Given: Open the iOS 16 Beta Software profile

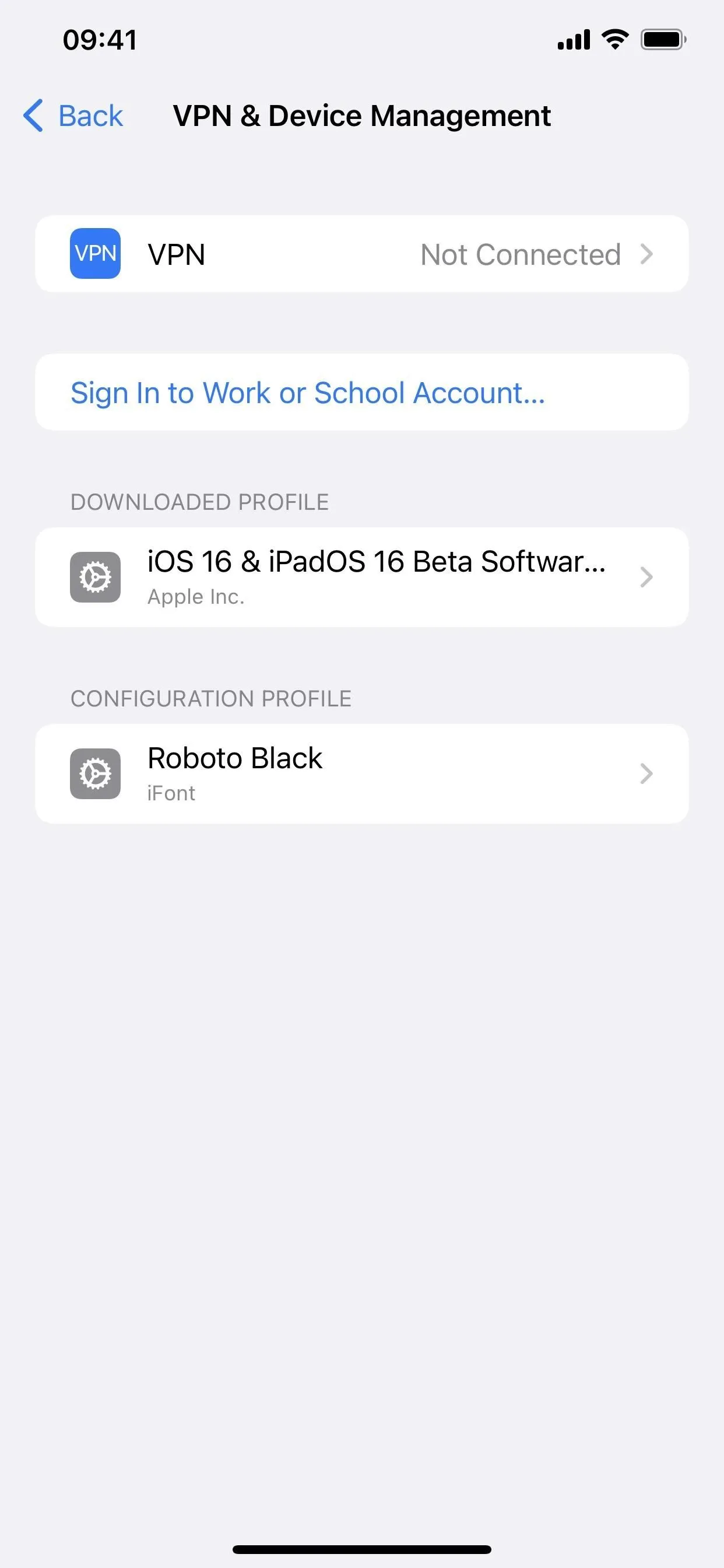Looking at the screenshot, I should click(x=362, y=577).
